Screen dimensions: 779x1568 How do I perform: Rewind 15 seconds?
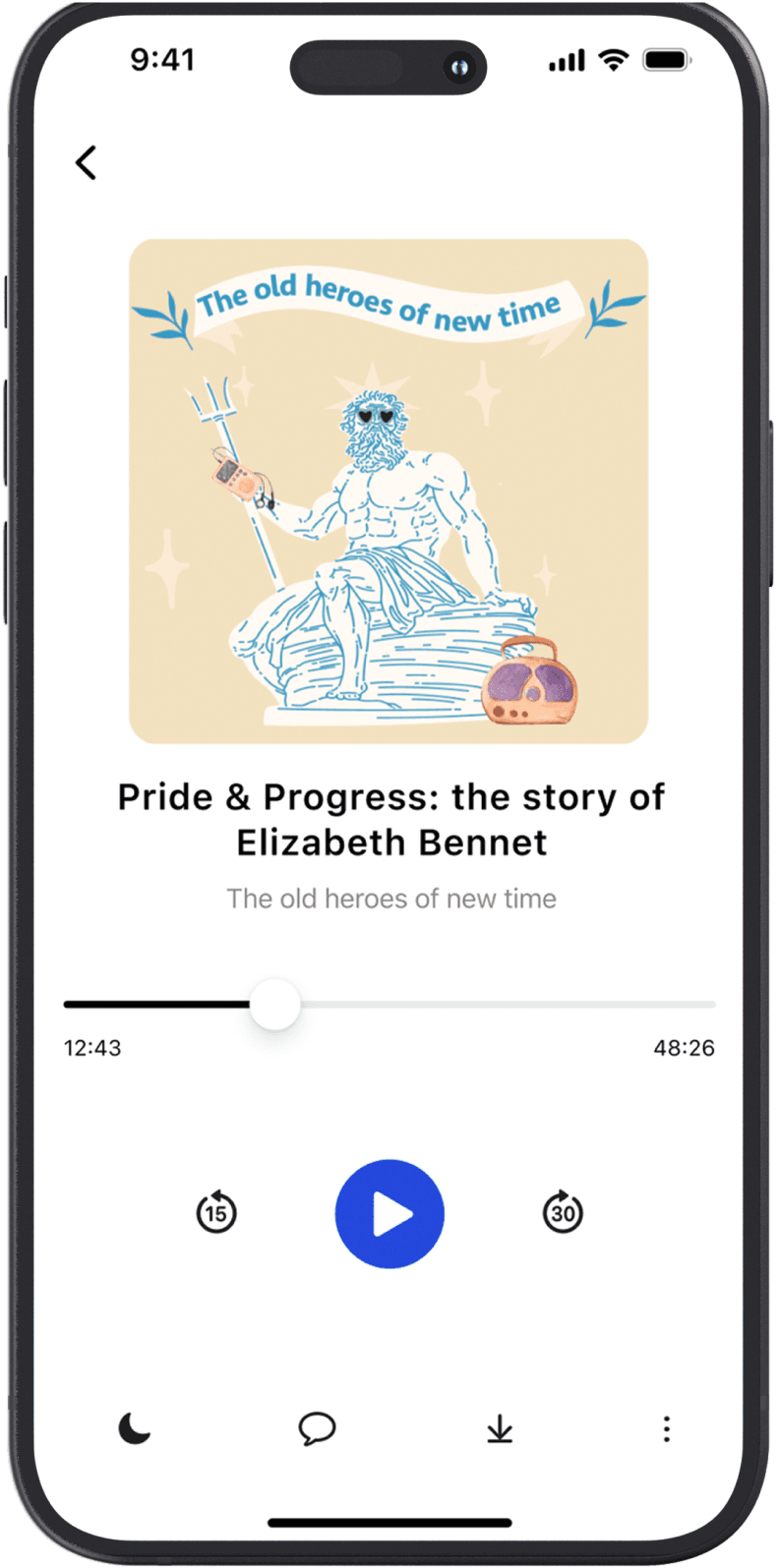[x=216, y=1212]
